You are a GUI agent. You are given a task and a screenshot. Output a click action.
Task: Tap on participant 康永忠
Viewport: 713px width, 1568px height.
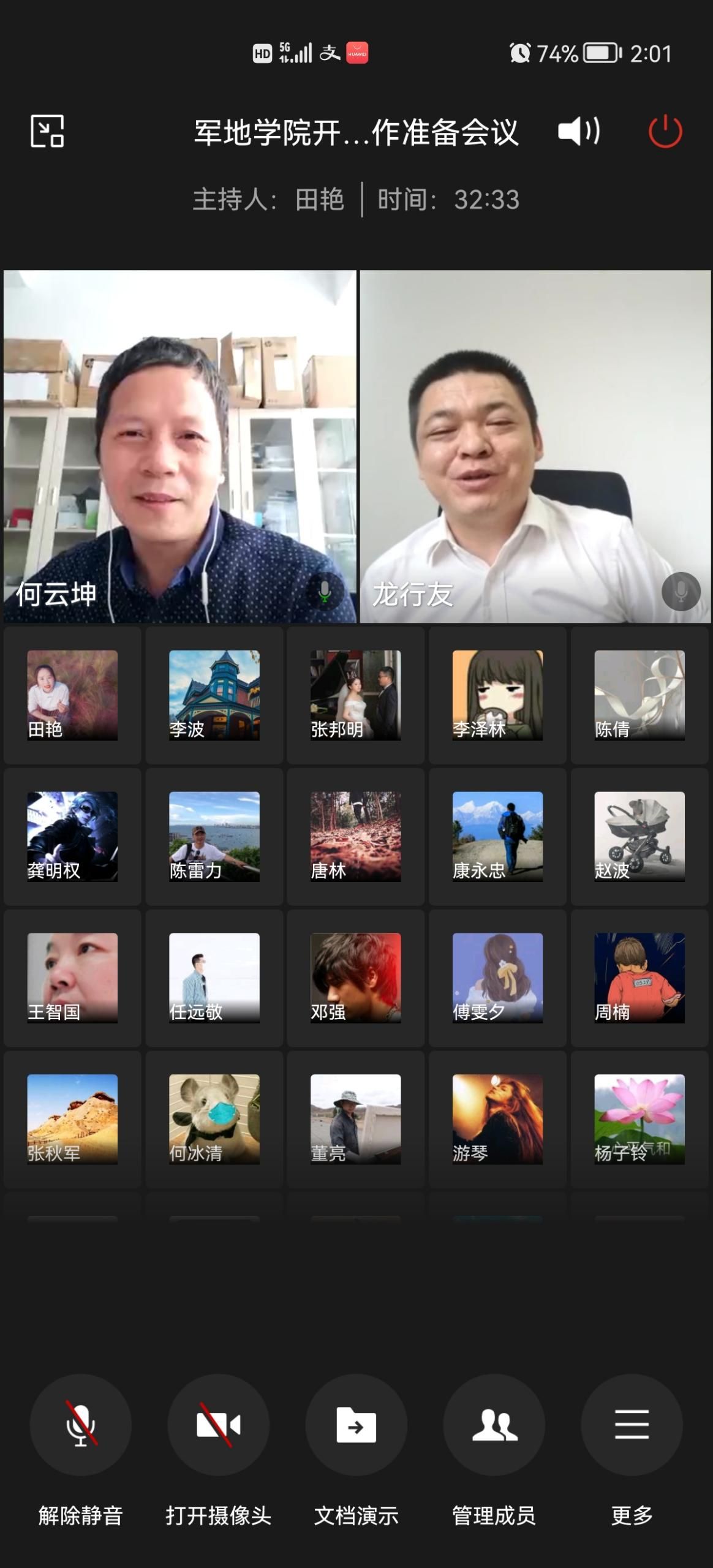(x=497, y=837)
